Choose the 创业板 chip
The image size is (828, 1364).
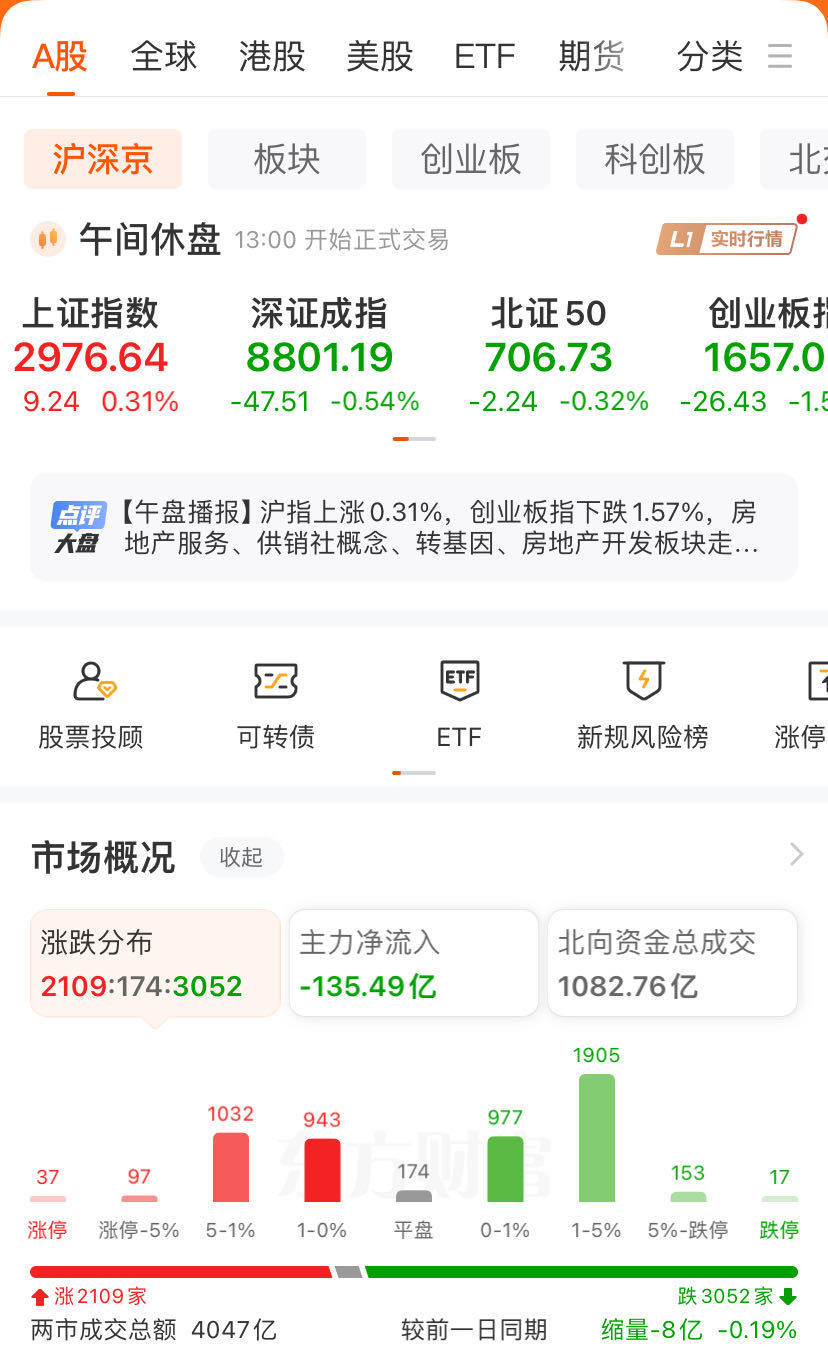click(x=471, y=159)
